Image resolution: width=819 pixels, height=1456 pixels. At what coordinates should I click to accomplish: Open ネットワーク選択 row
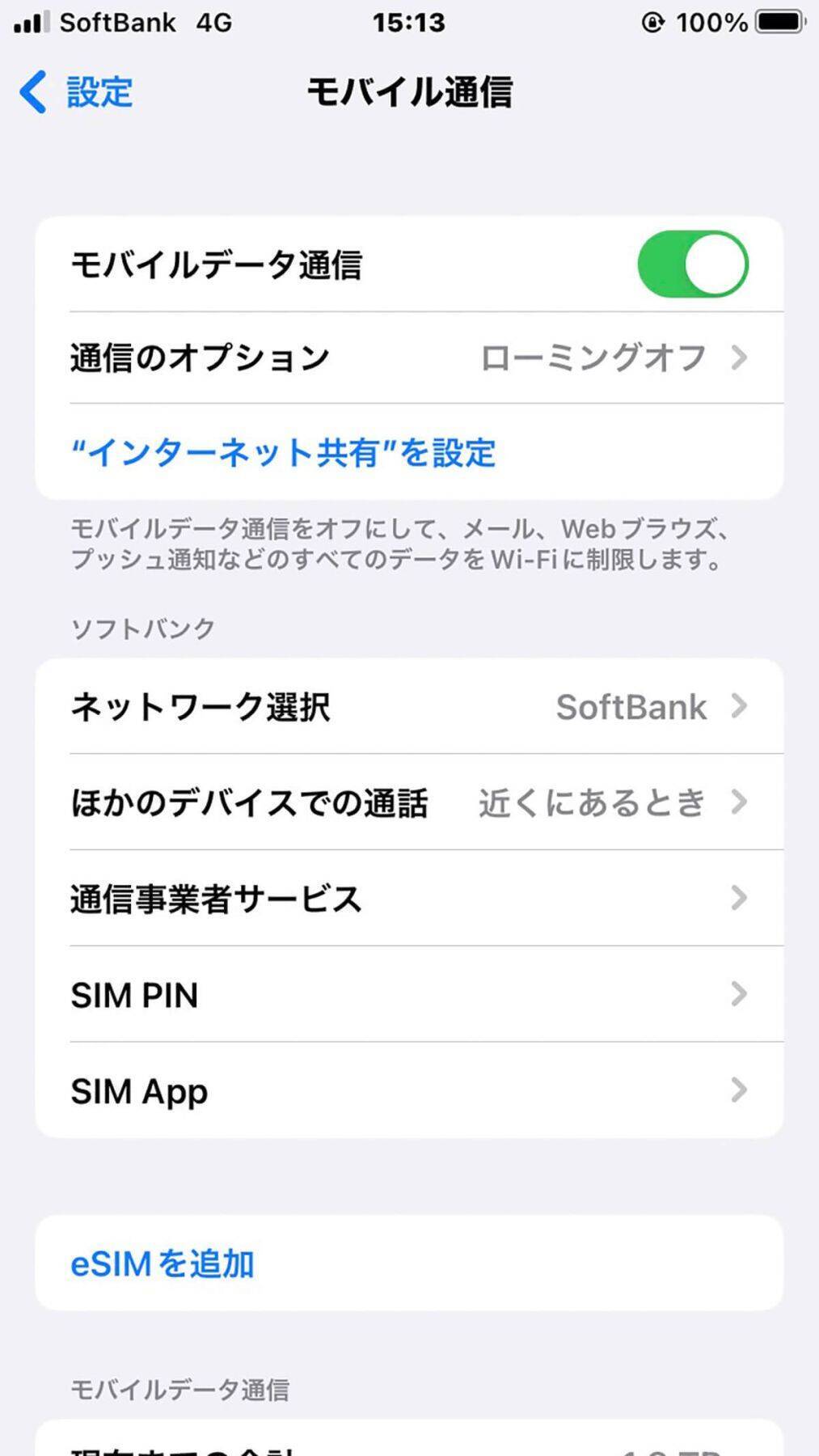tap(409, 707)
